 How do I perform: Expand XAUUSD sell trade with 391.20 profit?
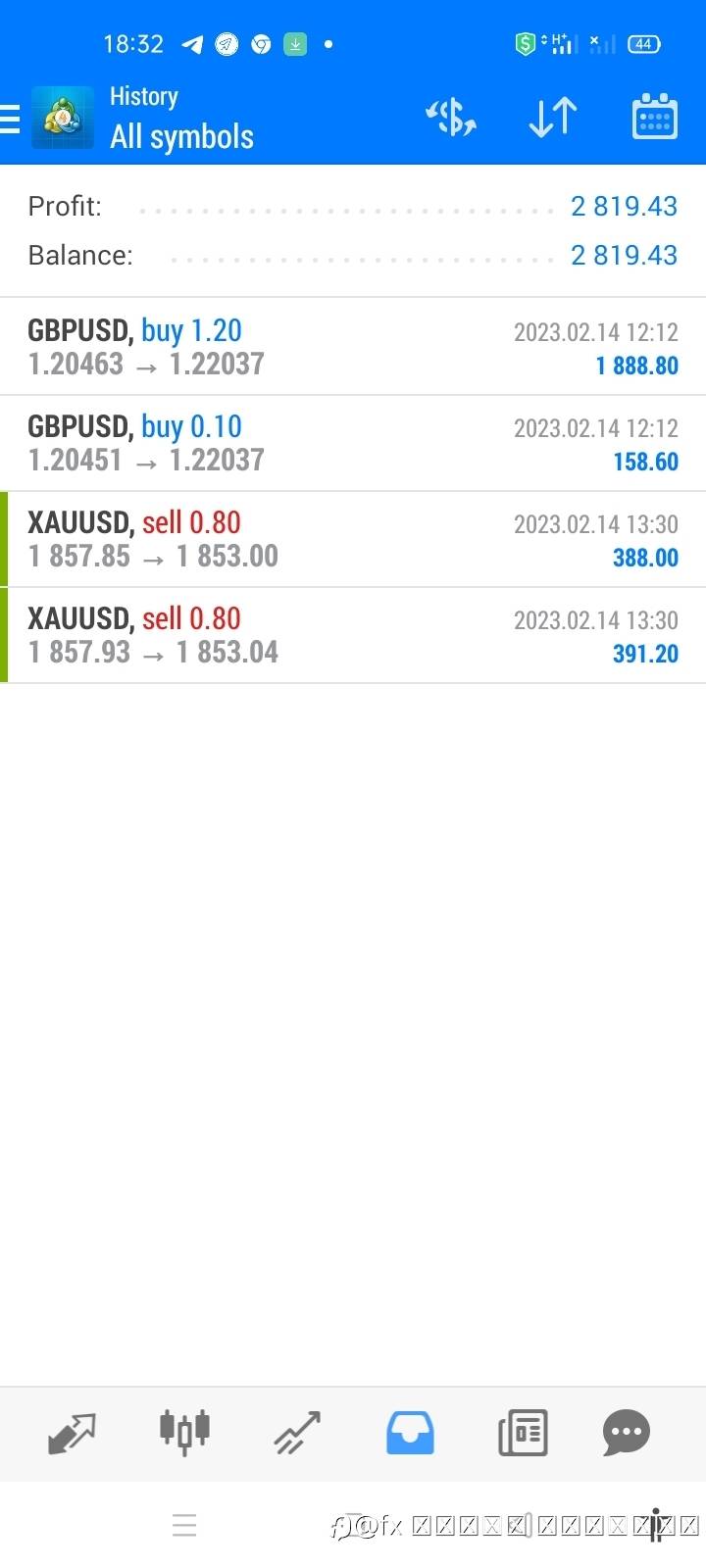[x=353, y=635]
